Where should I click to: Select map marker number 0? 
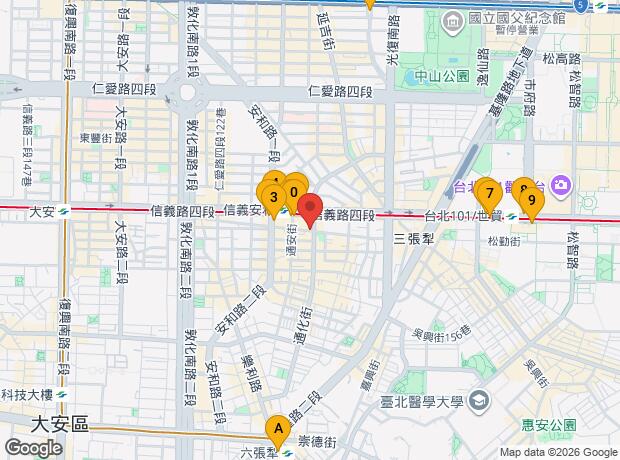click(x=294, y=190)
